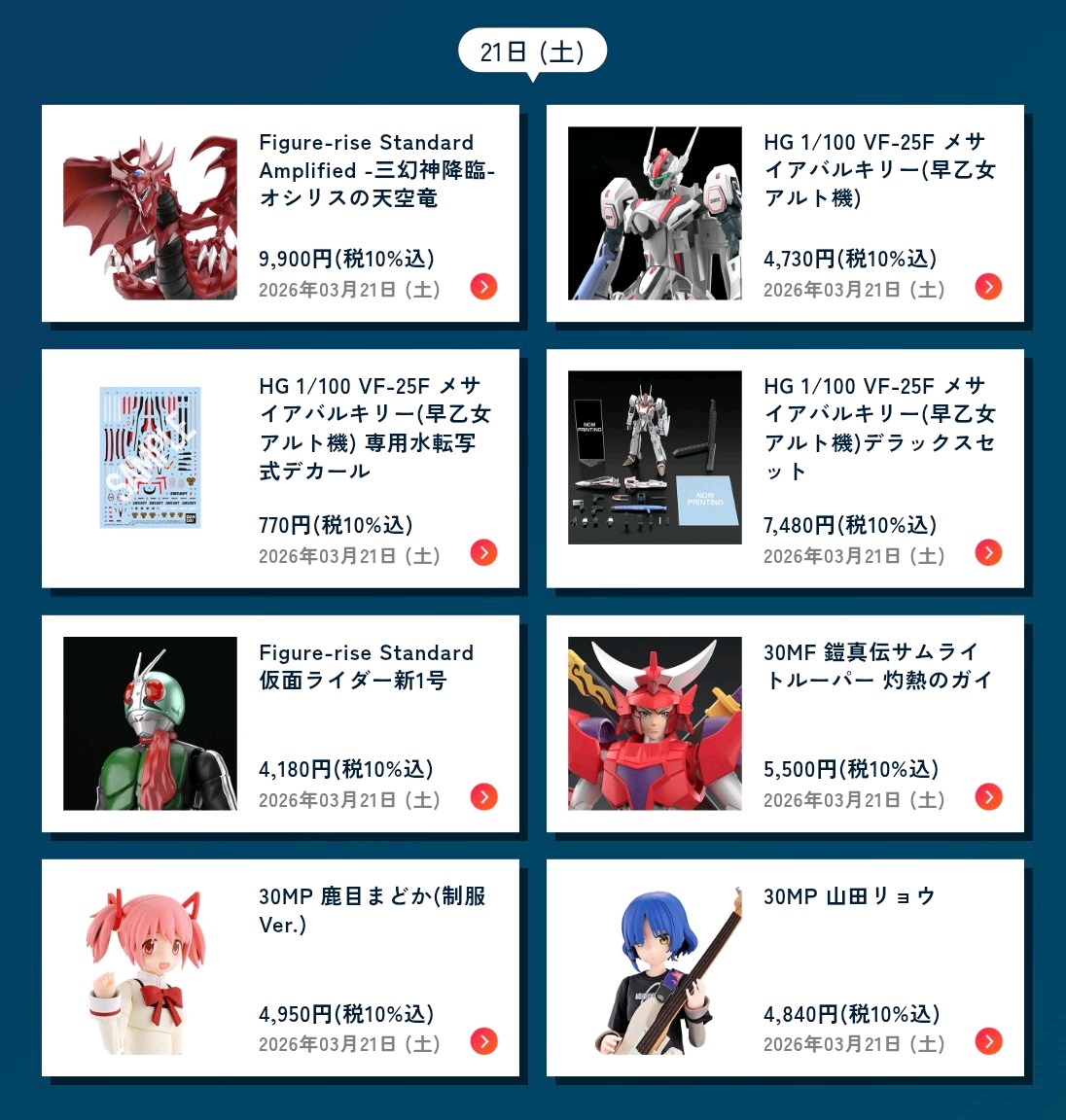Open the 30MP 鹿目まどか(制服Ver.) product card
1066x1120 pixels.
(280, 967)
